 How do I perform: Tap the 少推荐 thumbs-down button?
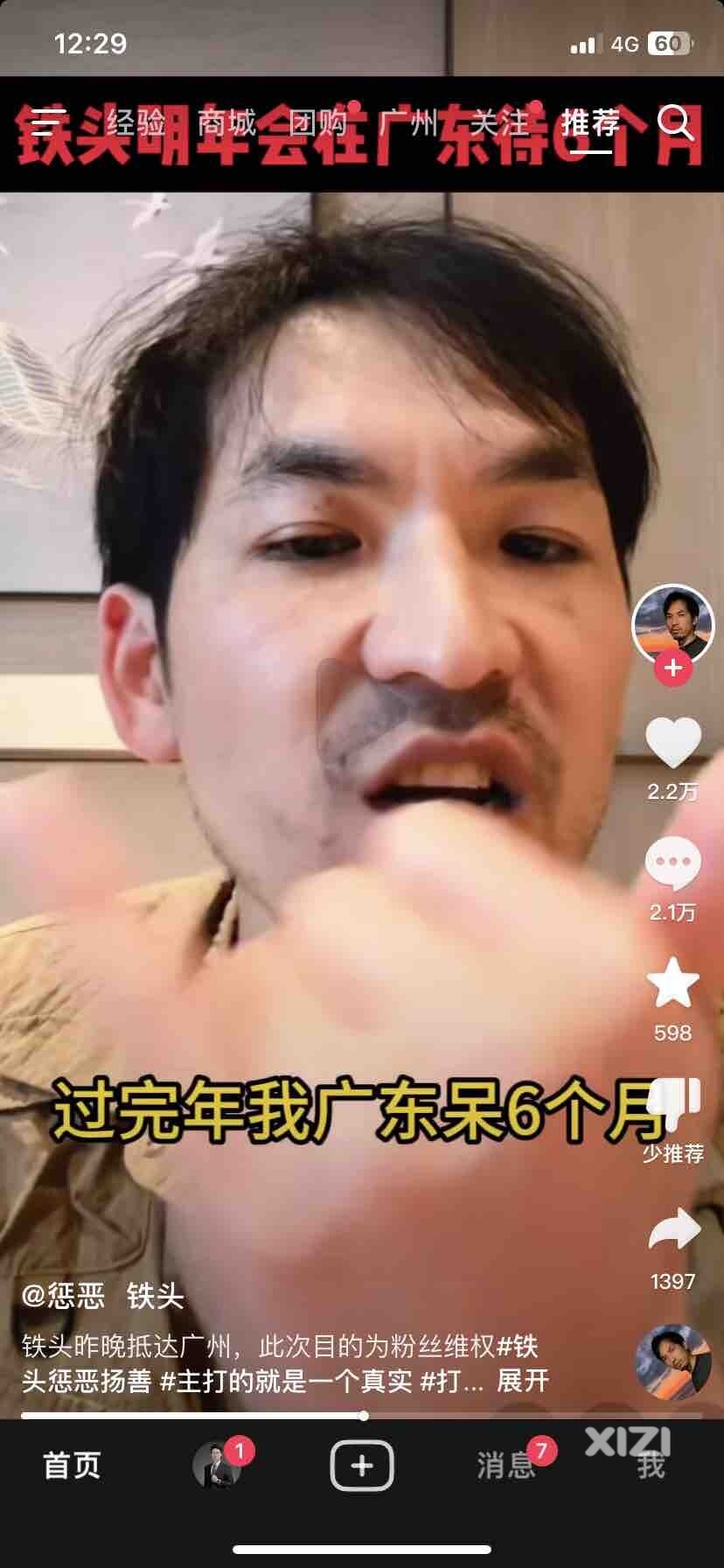[674, 1104]
